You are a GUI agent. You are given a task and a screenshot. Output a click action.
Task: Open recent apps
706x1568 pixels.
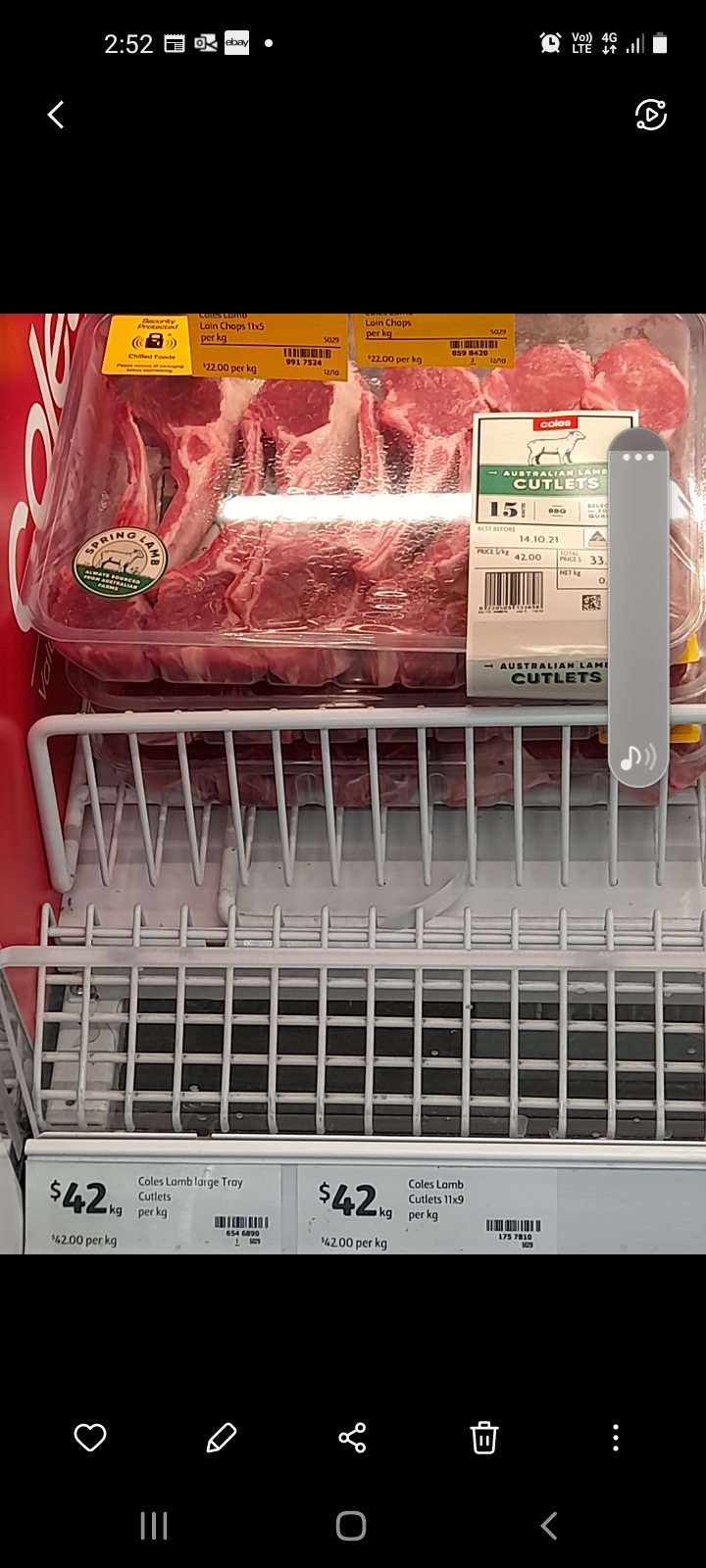tap(154, 1526)
